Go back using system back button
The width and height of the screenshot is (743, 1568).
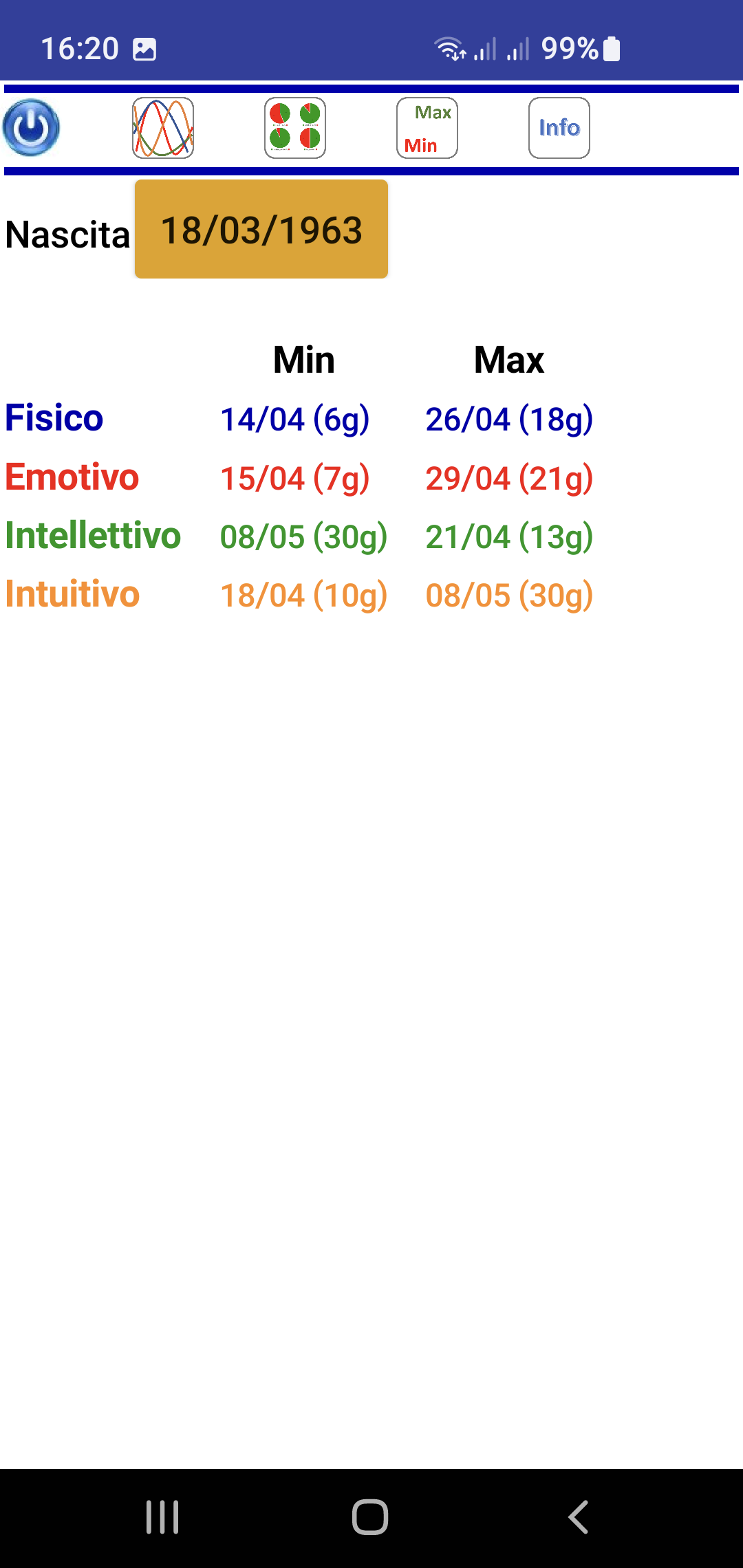click(x=579, y=1517)
